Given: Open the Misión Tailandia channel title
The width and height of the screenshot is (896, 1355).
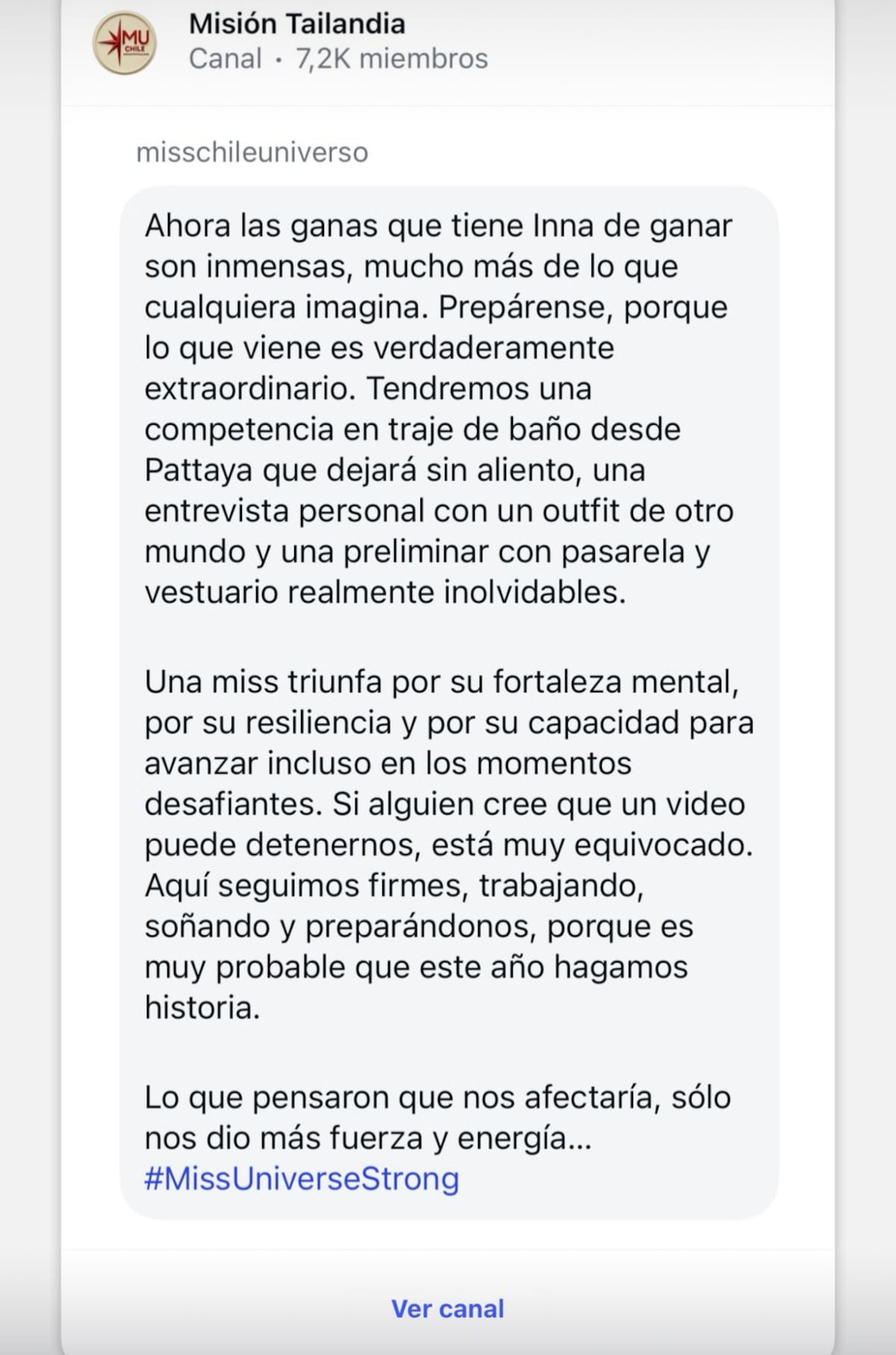Looking at the screenshot, I should coord(297,24).
